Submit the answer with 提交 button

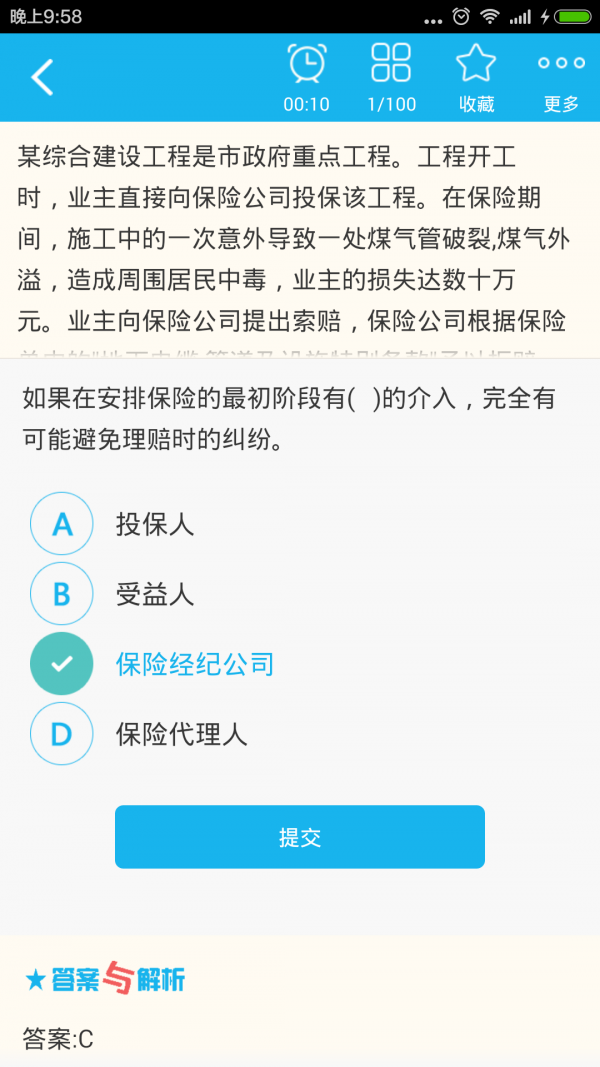tap(300, 837)
